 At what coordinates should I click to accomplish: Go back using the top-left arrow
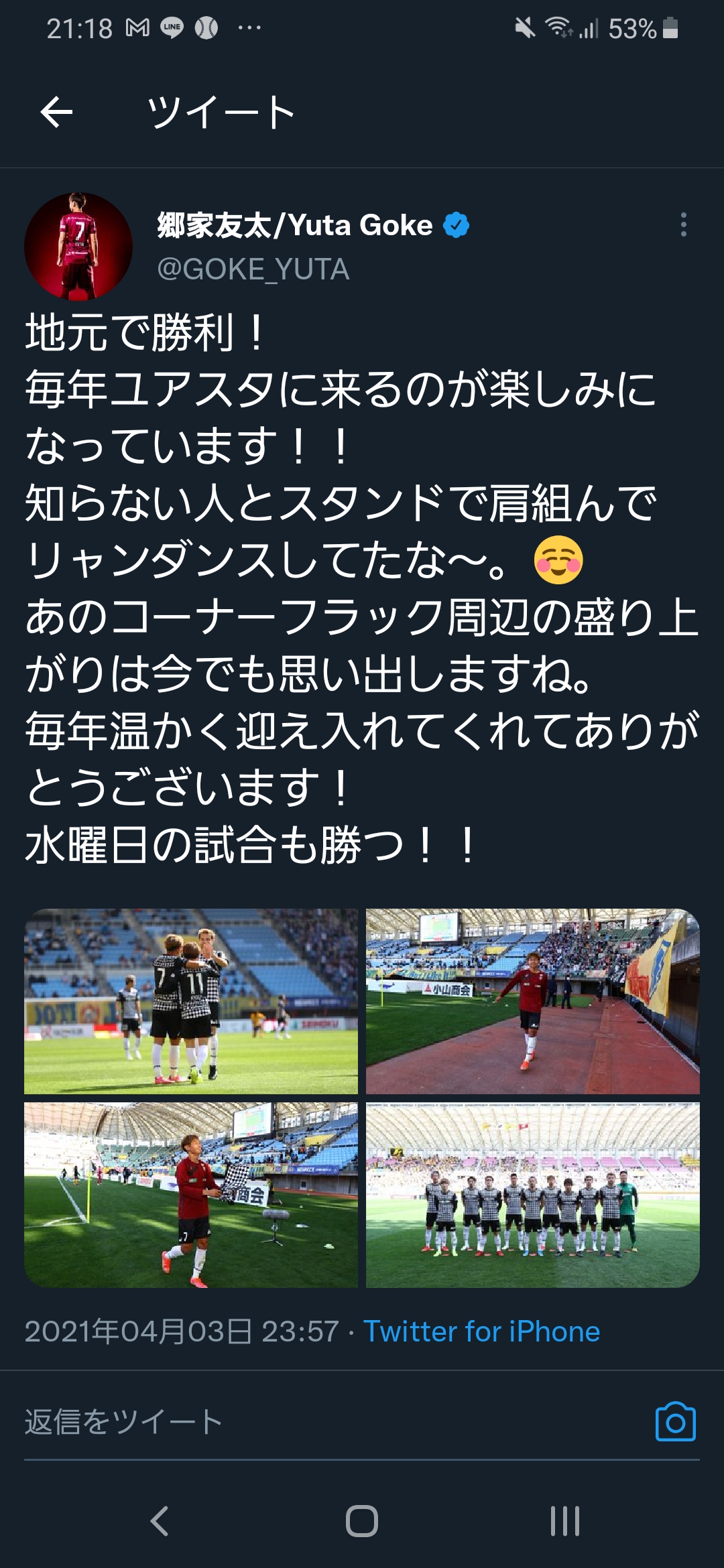point(56,112)
